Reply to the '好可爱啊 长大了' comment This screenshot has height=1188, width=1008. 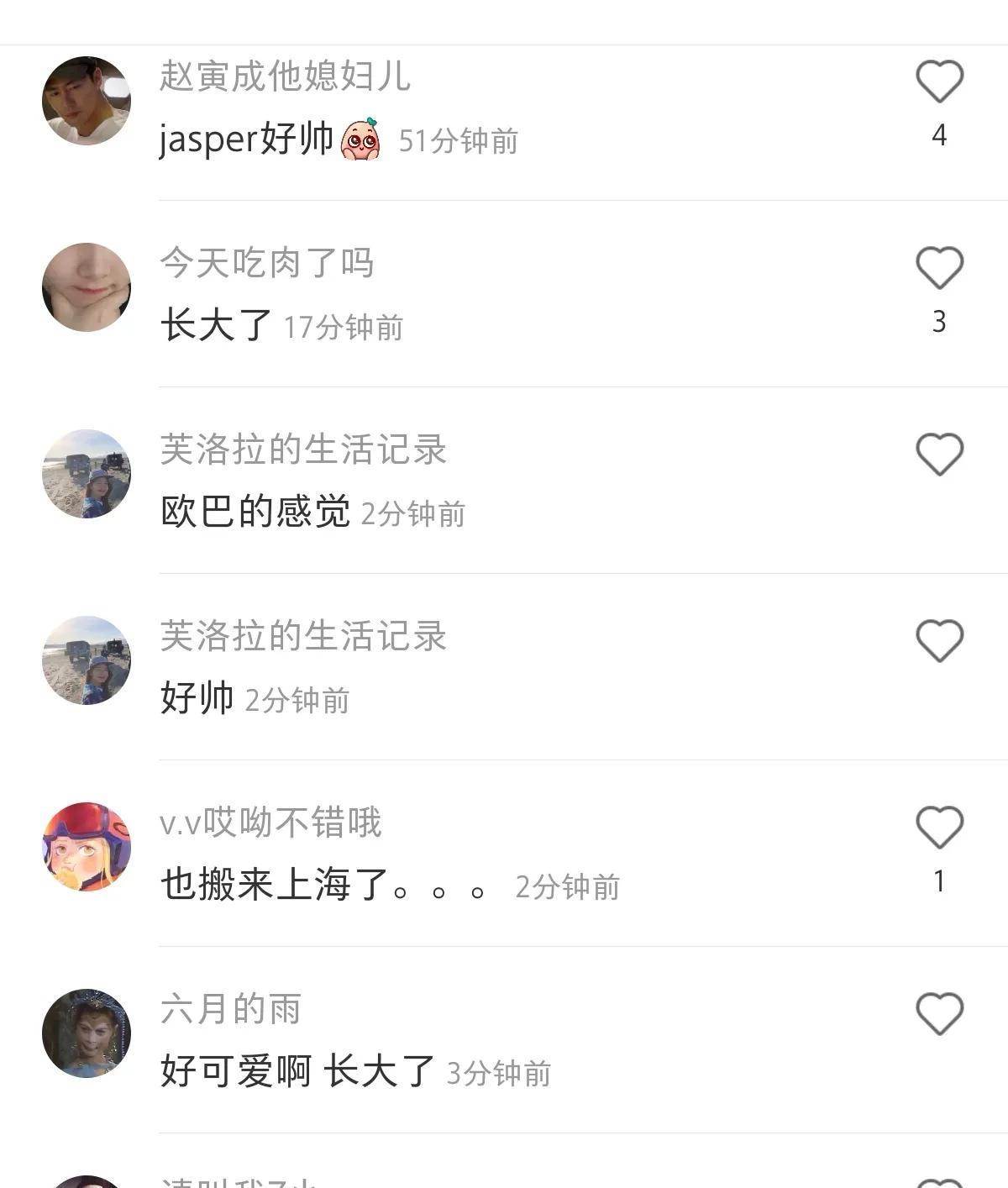pos(297,1071)
